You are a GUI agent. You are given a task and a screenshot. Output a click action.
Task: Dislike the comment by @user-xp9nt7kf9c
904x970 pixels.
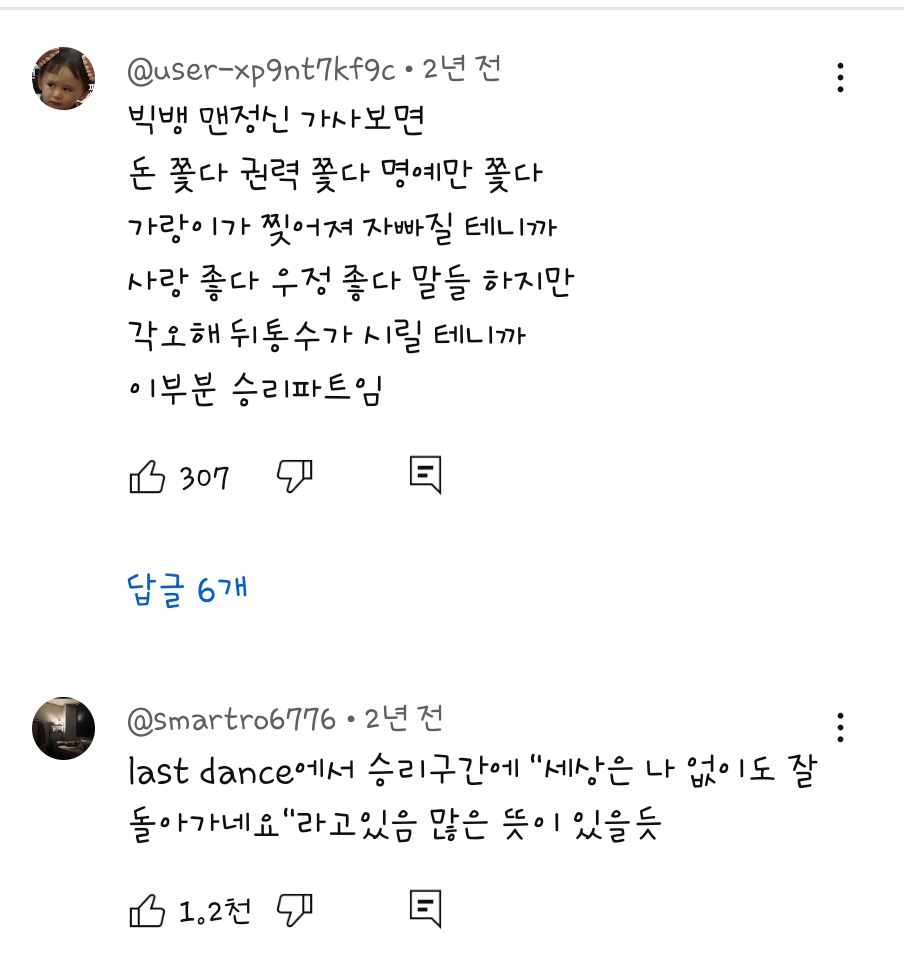pyautogui.click(x=295, y=477)
